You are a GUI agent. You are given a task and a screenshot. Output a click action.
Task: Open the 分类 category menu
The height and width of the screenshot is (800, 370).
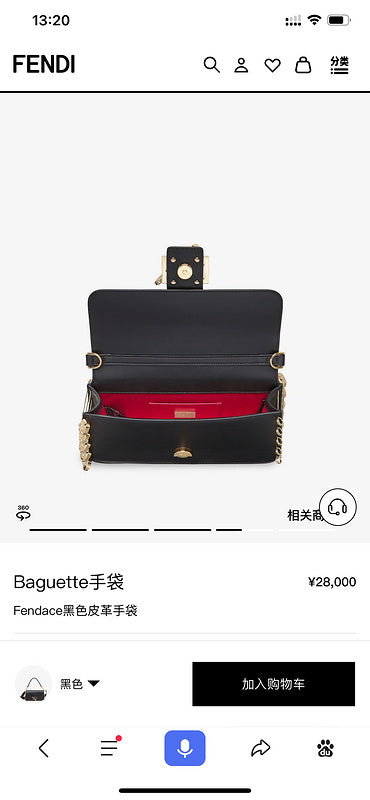coord(339,65)
